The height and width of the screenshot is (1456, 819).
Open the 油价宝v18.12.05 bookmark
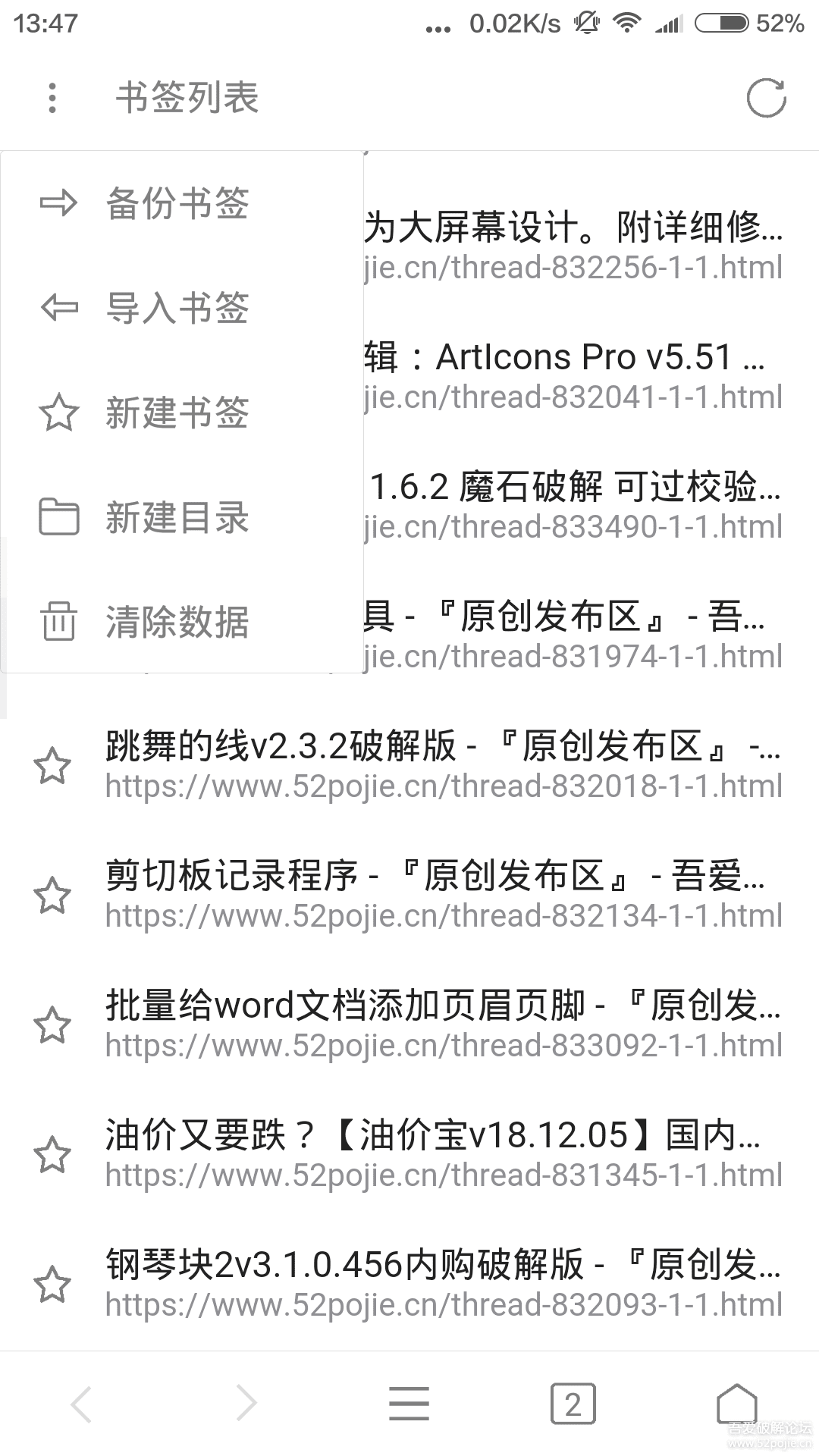[443, 1154]
